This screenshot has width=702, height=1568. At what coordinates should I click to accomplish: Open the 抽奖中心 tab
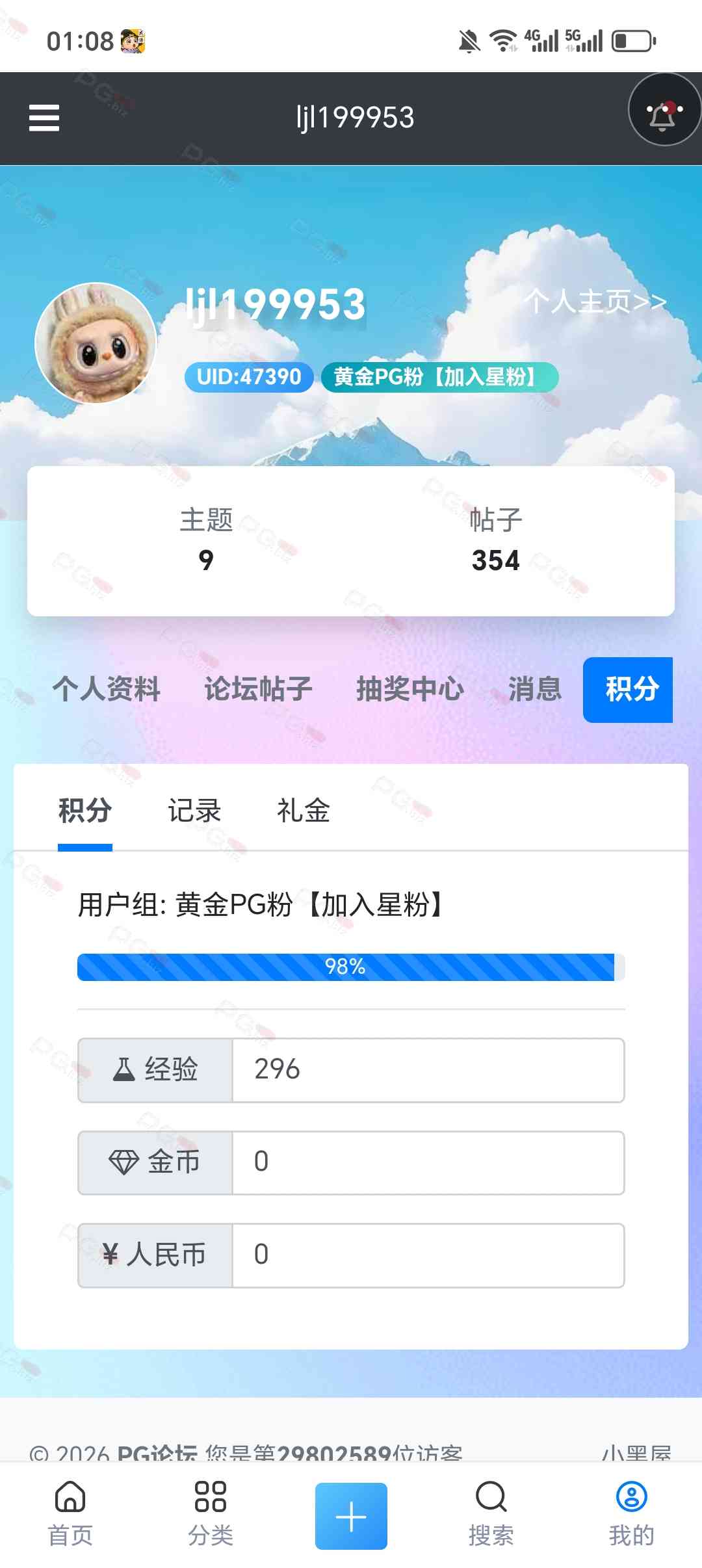tap(409, 689)
